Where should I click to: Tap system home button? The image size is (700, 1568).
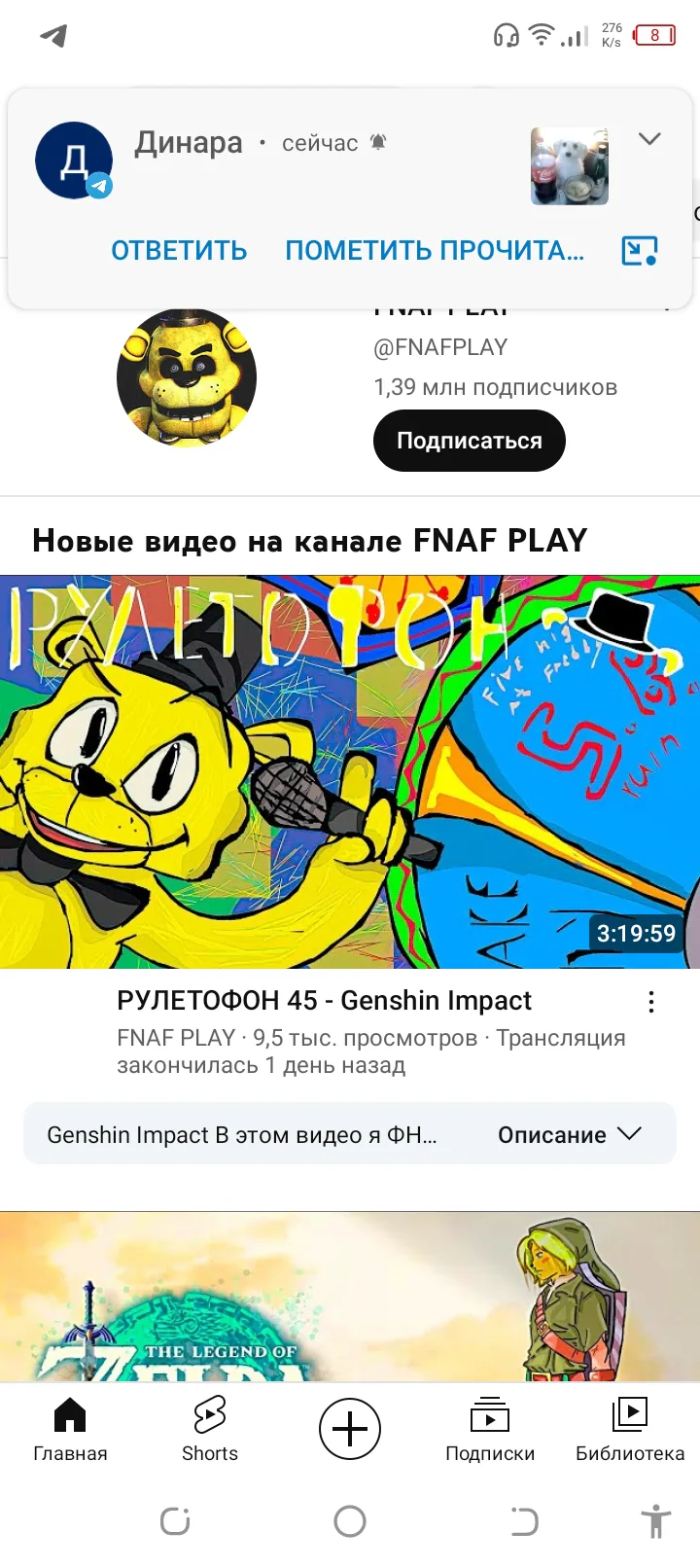350,1521
